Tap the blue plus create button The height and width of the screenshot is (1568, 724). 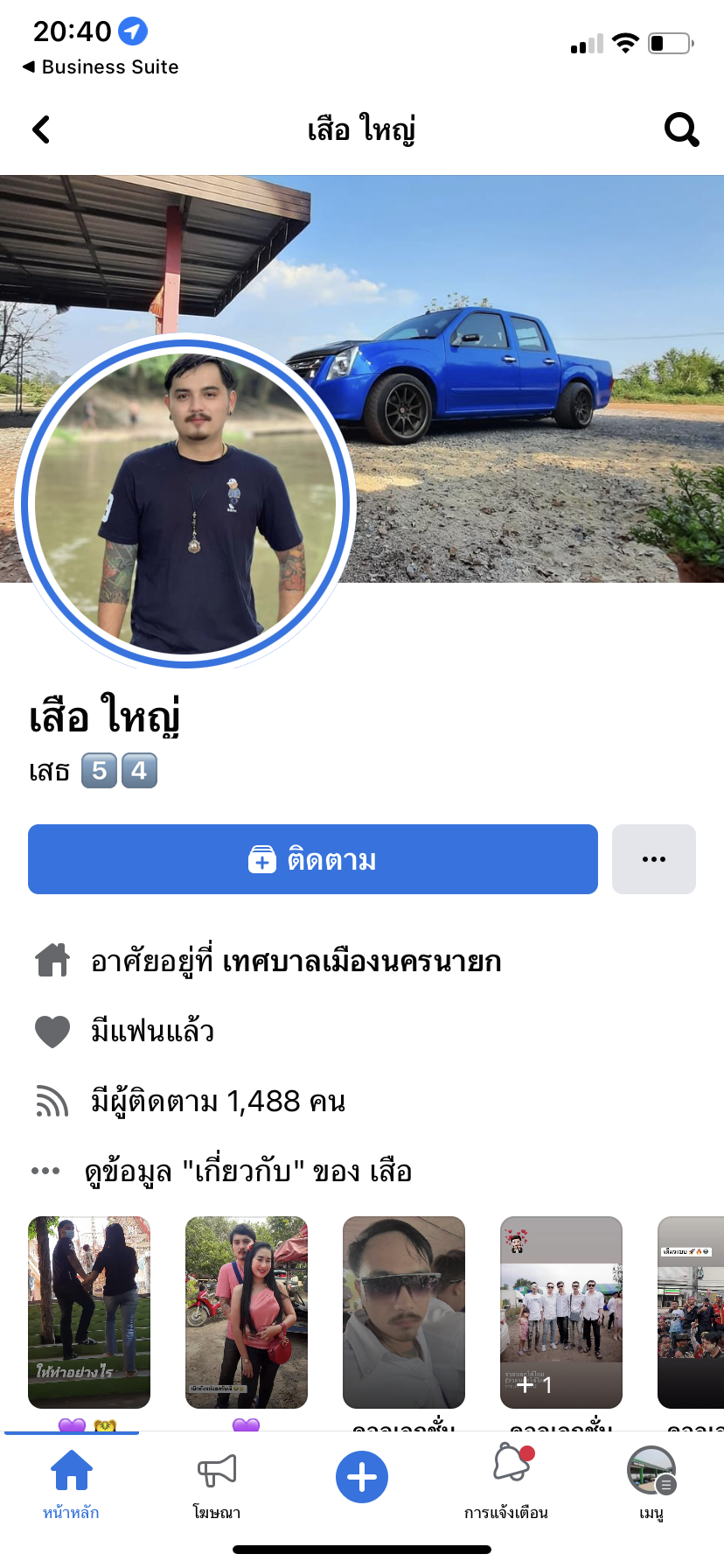tap(362, 1477)
